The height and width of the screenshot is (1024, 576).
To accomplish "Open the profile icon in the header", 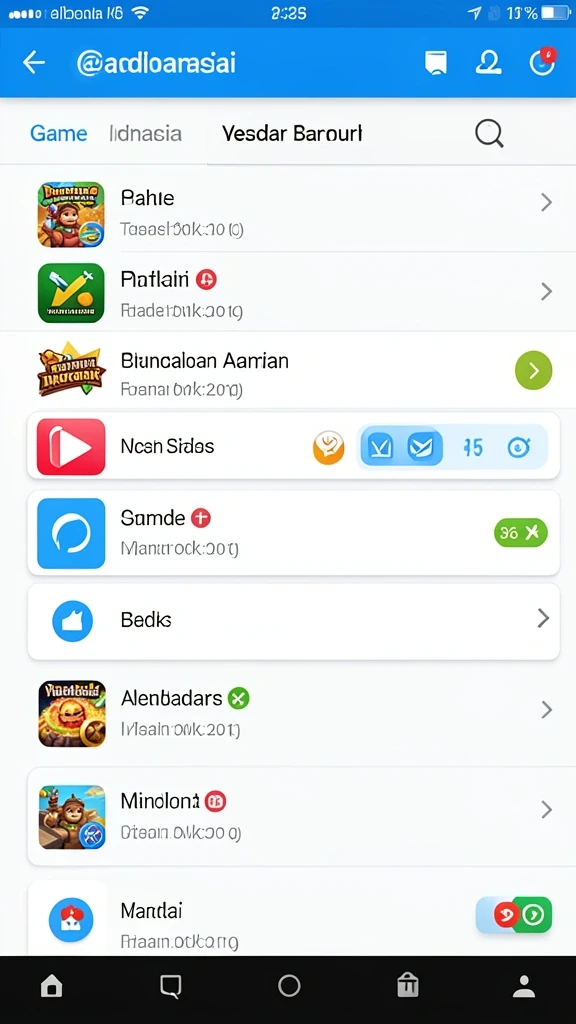I will (x=488, y=62).
